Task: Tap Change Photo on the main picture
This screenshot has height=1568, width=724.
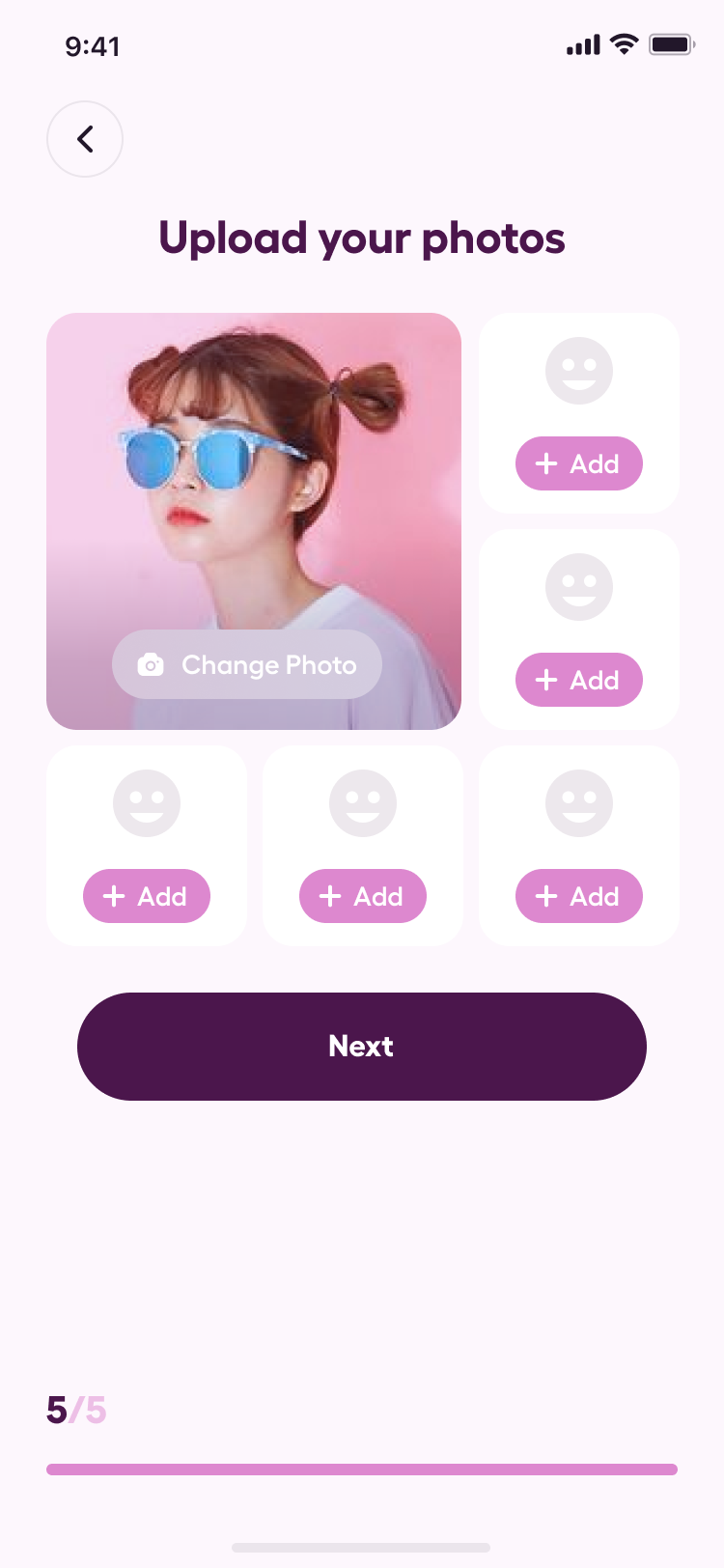Action: (x=247, y=664)
